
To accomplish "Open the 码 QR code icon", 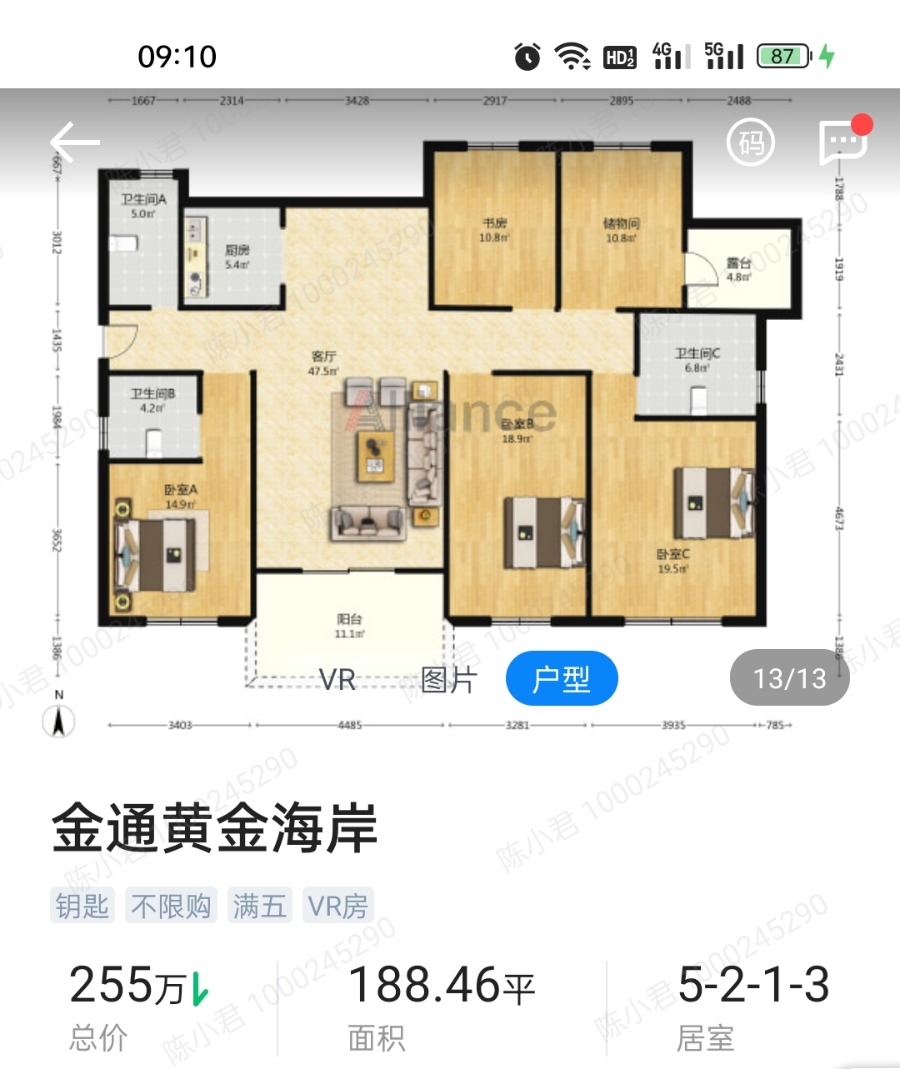I will (x=750, y=143).
